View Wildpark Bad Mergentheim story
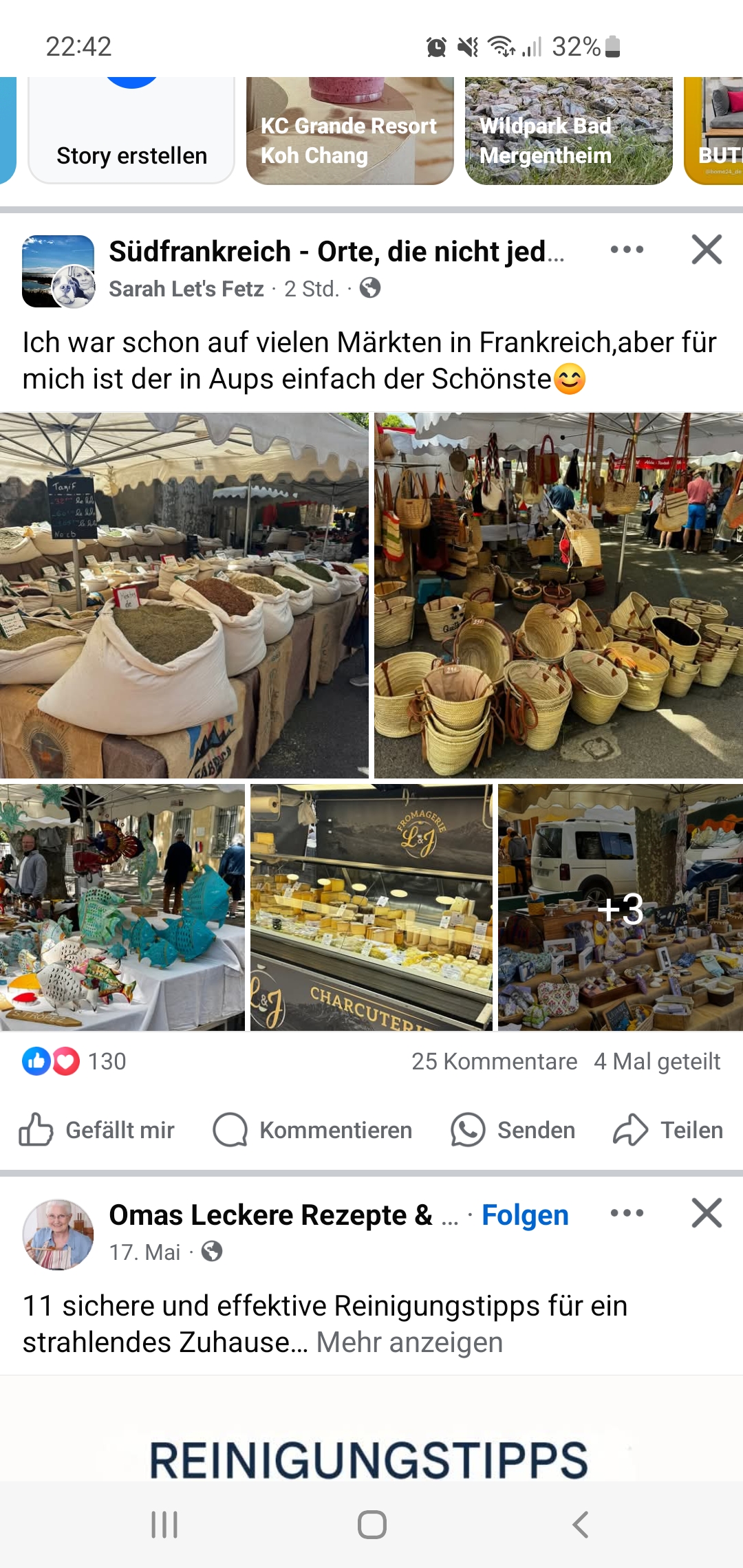The height and width of the screenshot is (1568, 743). tap(568, 132)
